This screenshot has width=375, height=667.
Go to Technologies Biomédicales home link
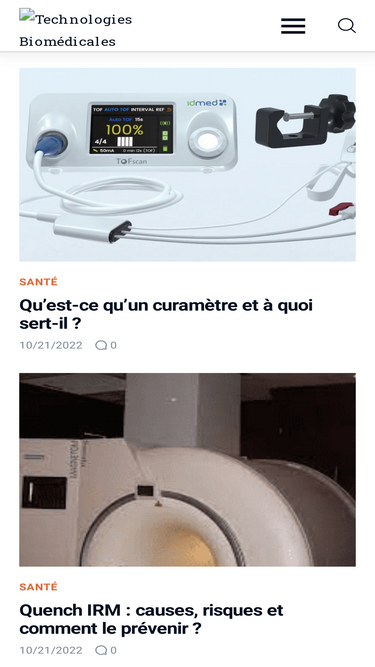pos(76,30)
